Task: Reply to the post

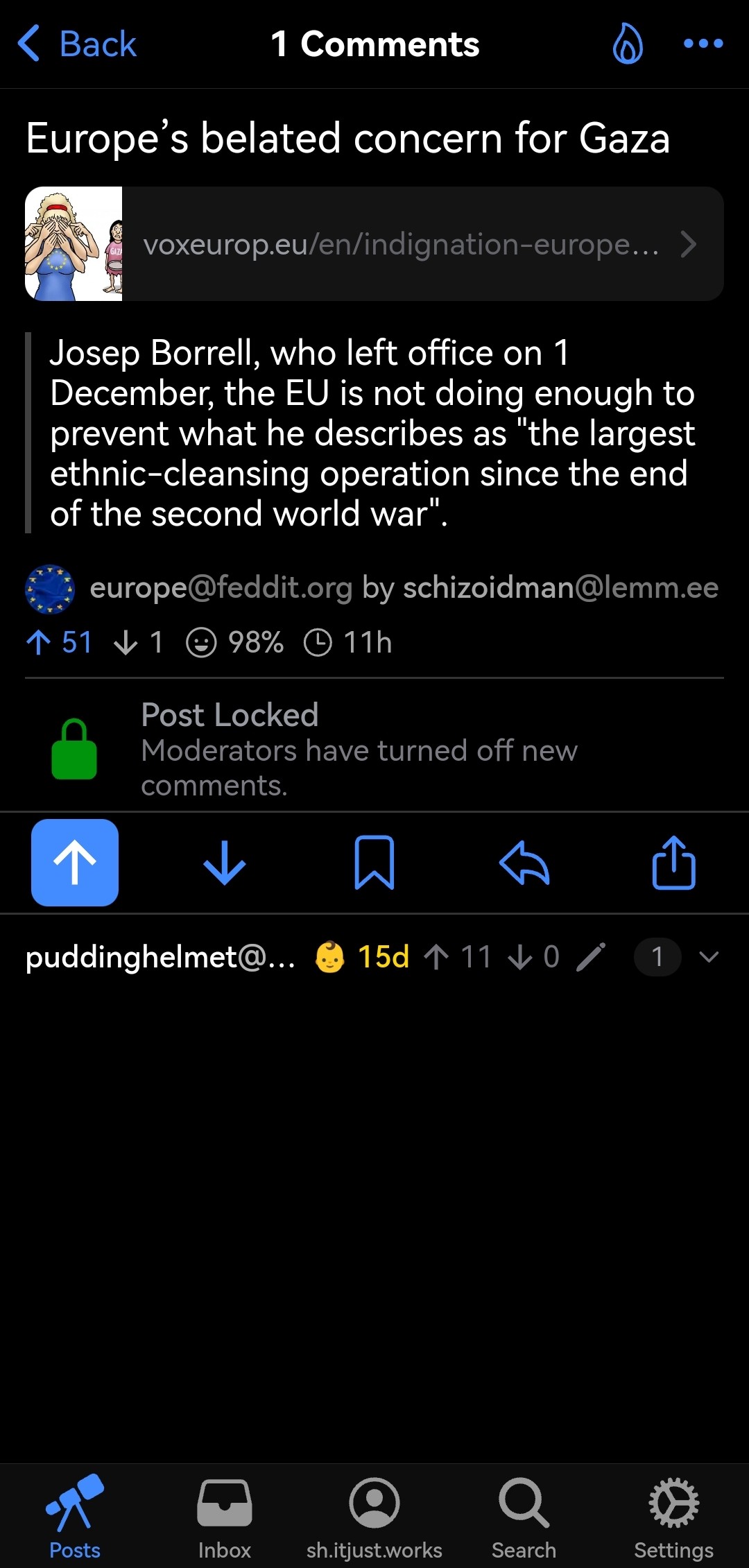Action: [524, 863]
